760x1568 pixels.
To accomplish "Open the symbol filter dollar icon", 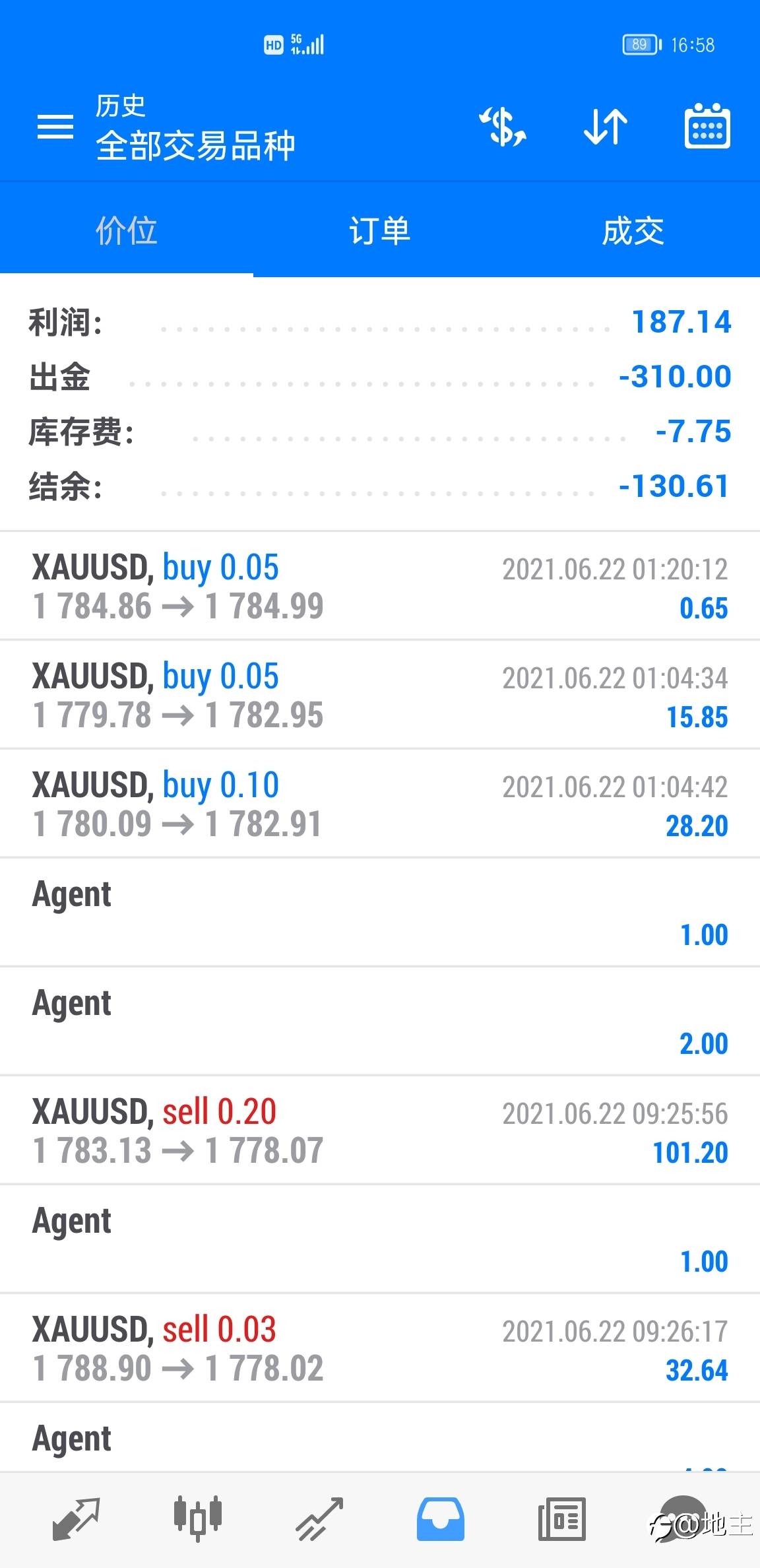I will pyautogui.click(x=503, y=126).
